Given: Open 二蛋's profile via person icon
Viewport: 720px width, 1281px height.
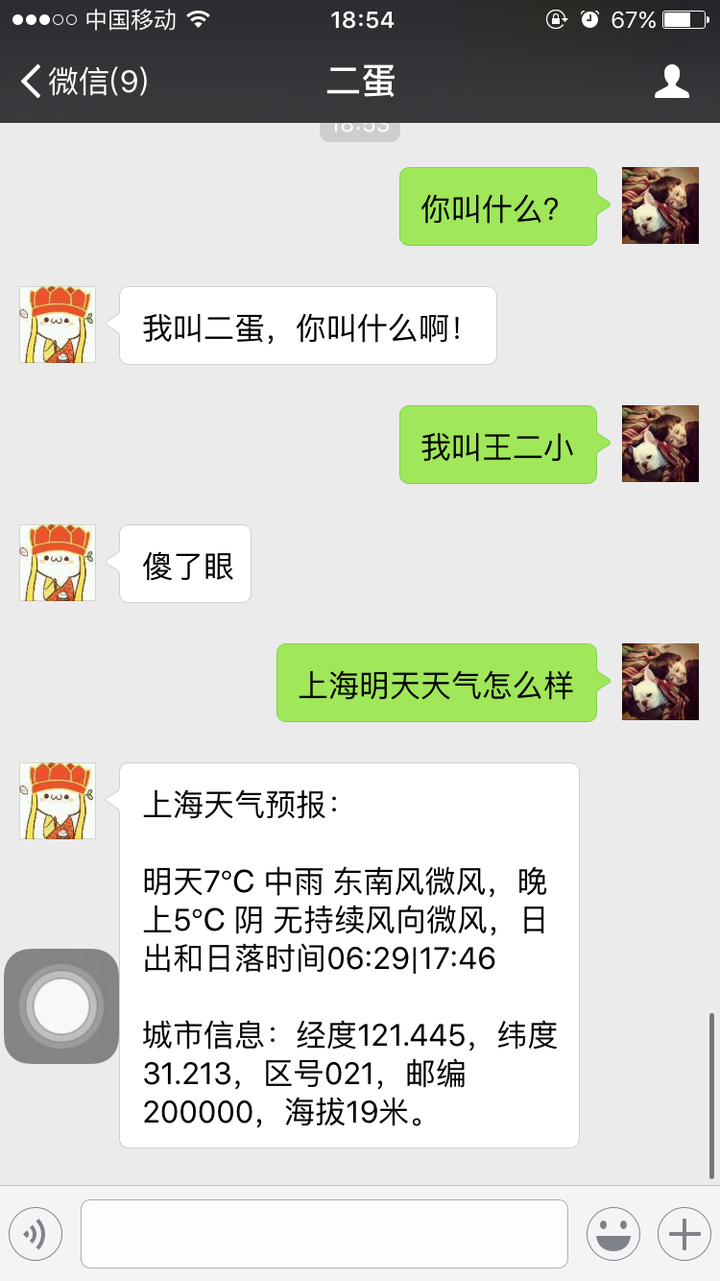Looking at the screenshot, I should point(672,80).
